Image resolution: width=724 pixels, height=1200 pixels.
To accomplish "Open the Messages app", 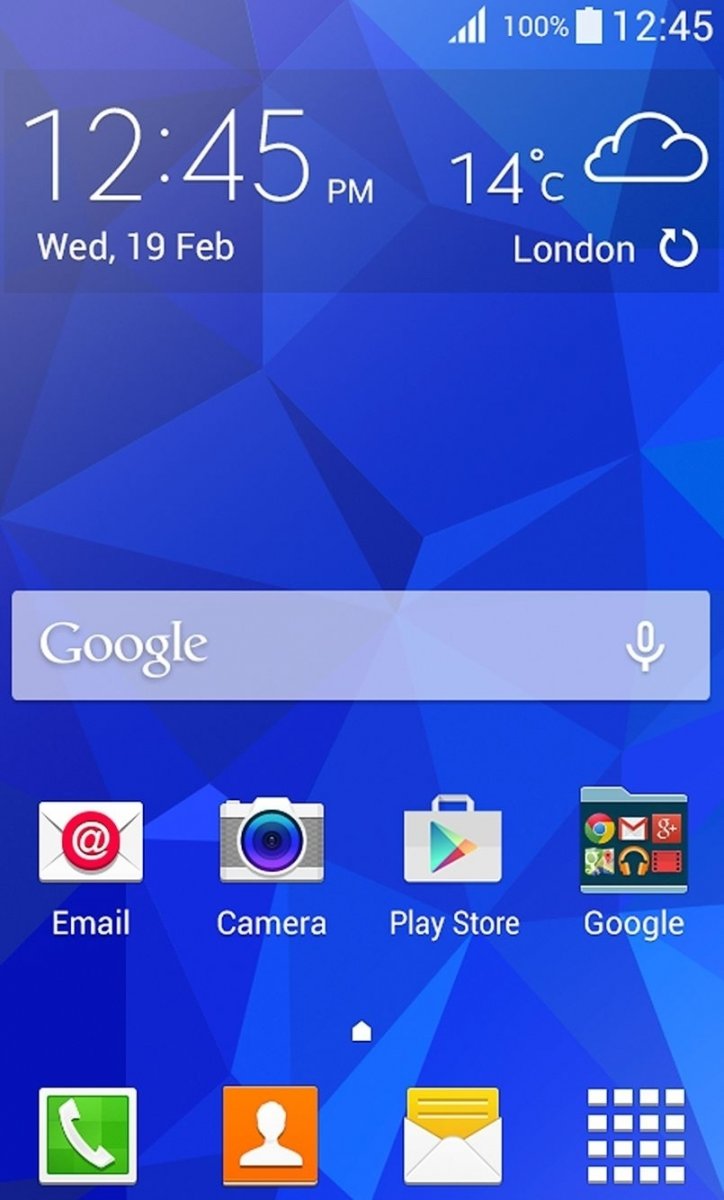I will (x=453, y=1136).
